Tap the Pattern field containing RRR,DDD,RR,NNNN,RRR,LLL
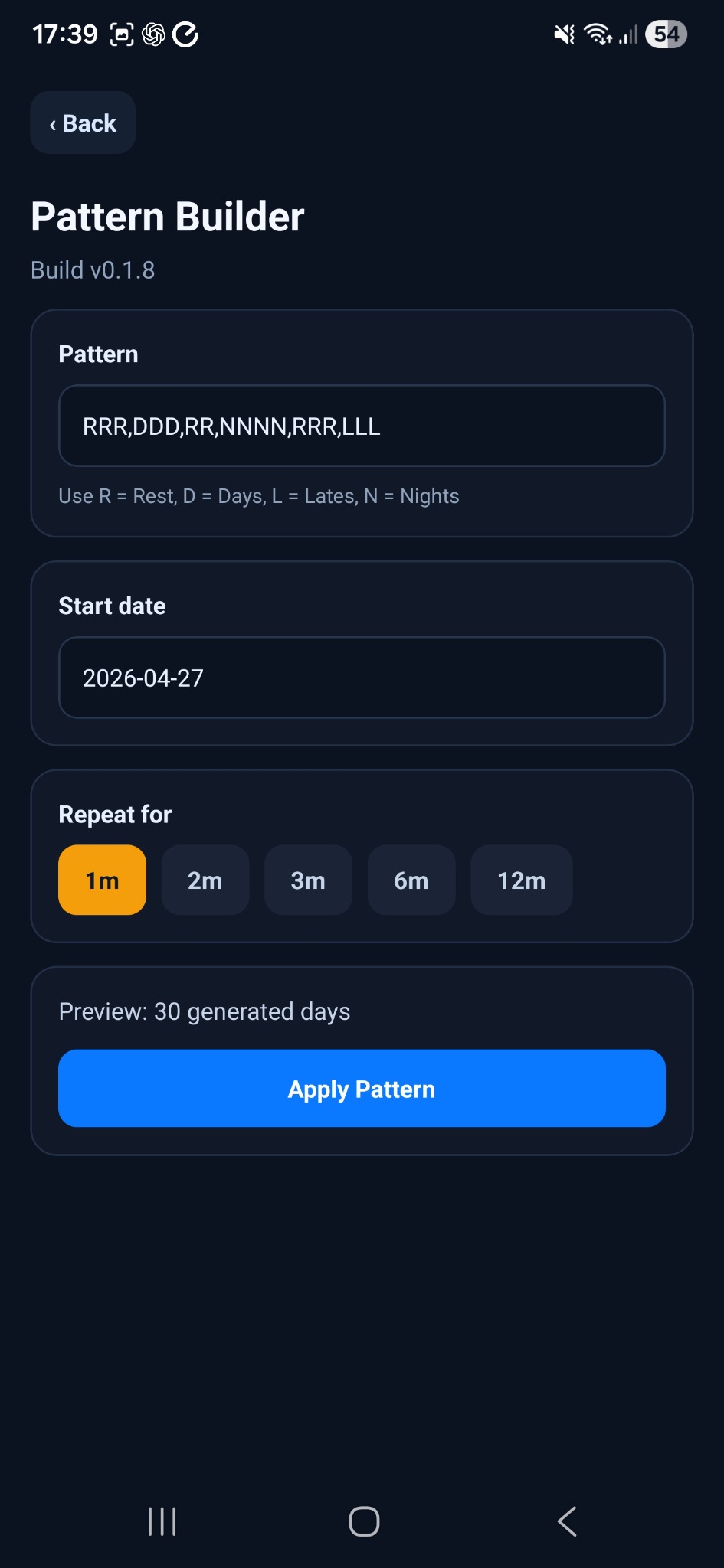 [x=362, y=426]
